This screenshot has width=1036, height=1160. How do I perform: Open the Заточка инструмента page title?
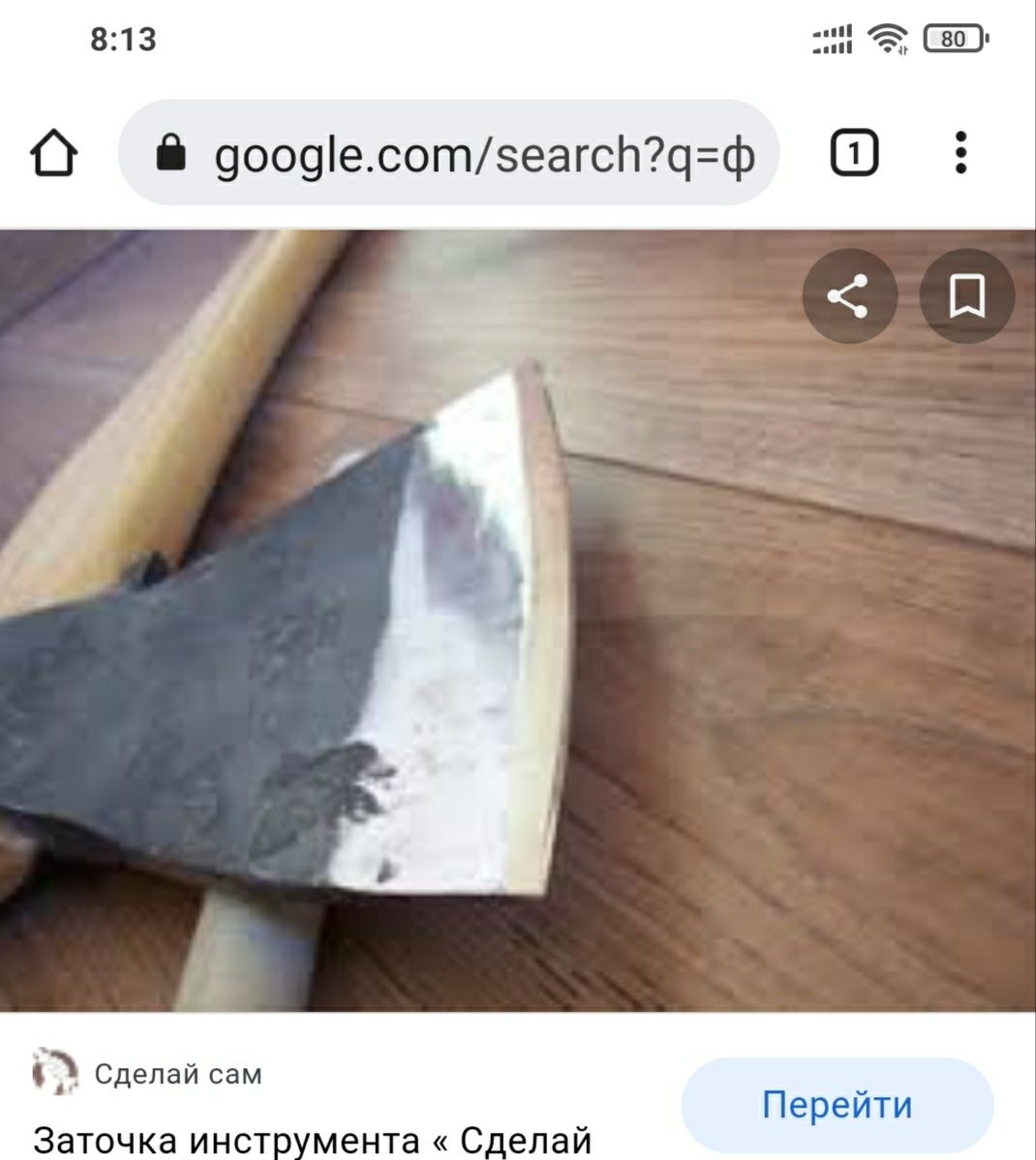[x=312, y=1139]
